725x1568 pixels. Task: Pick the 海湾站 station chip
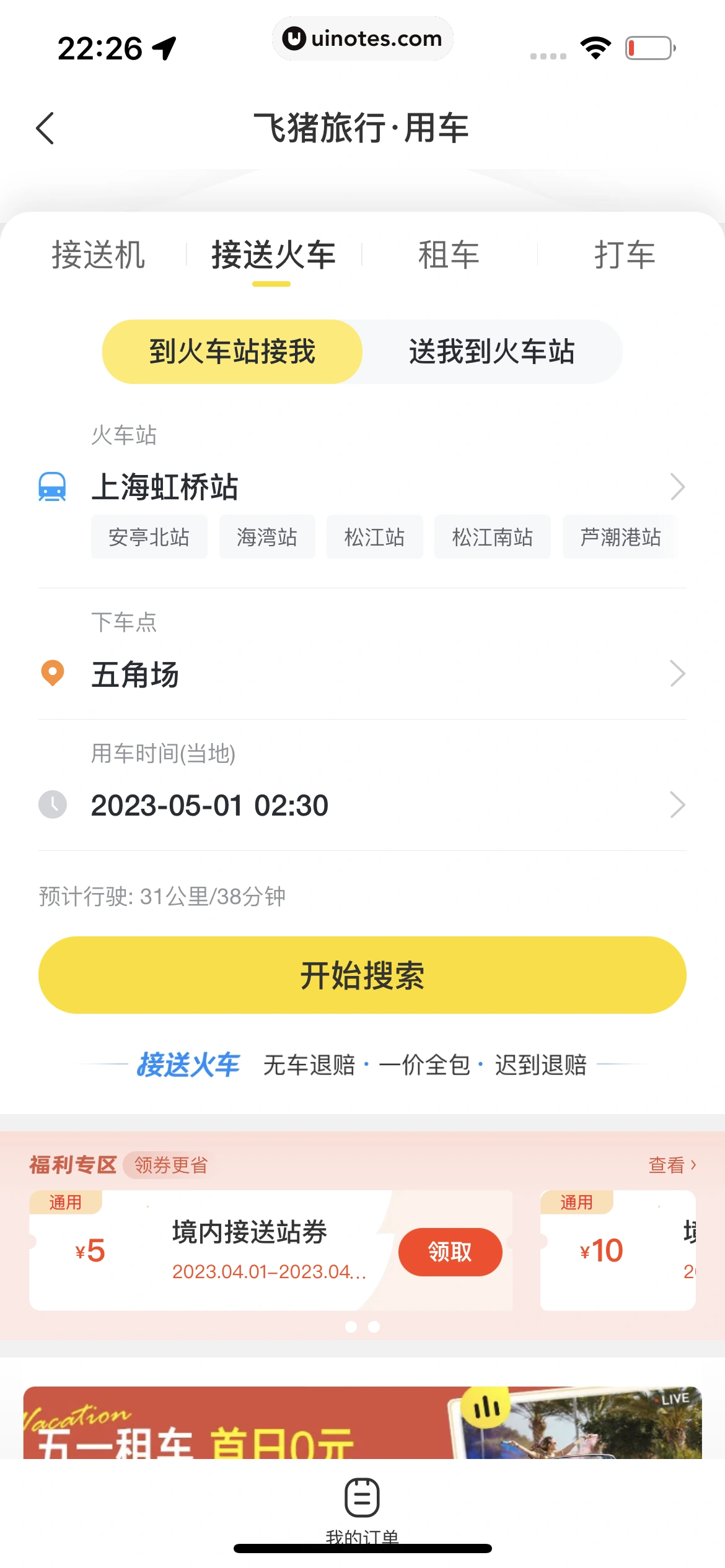267,537
